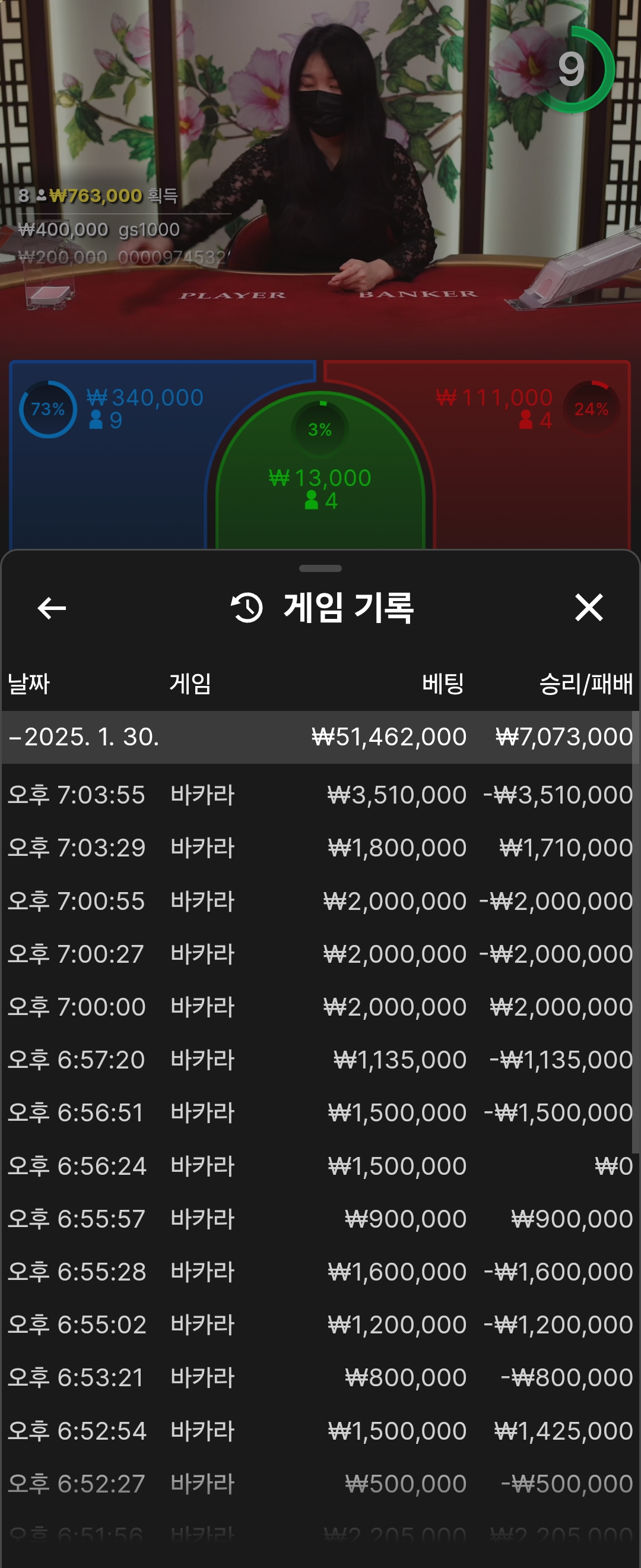Go back from the 게임 기록 panel
Viewport: 641px width, 1568px height.
pyautogui.click(x=52, y=608)
